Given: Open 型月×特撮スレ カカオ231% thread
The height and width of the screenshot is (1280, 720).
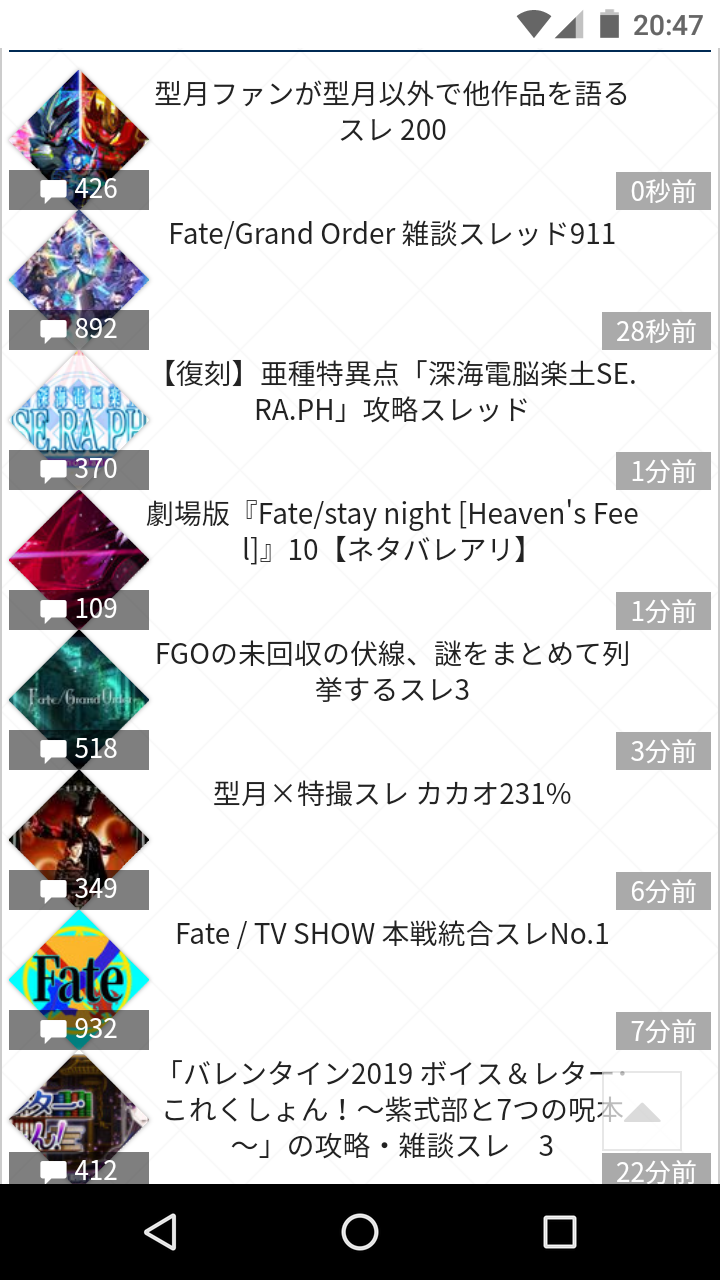Looking at the screenshot, I should [x=392, y=794].
